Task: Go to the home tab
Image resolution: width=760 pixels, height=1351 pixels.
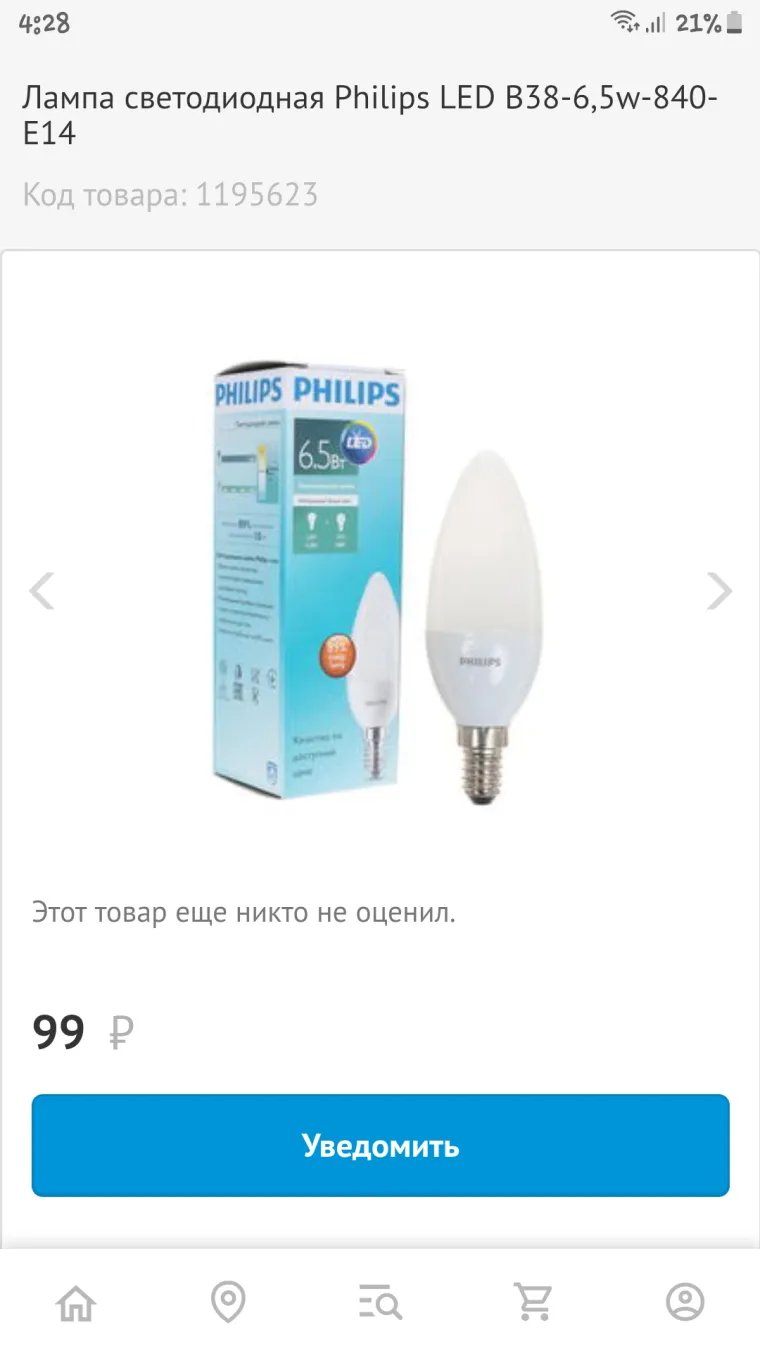Action: tap(76, 1302)
